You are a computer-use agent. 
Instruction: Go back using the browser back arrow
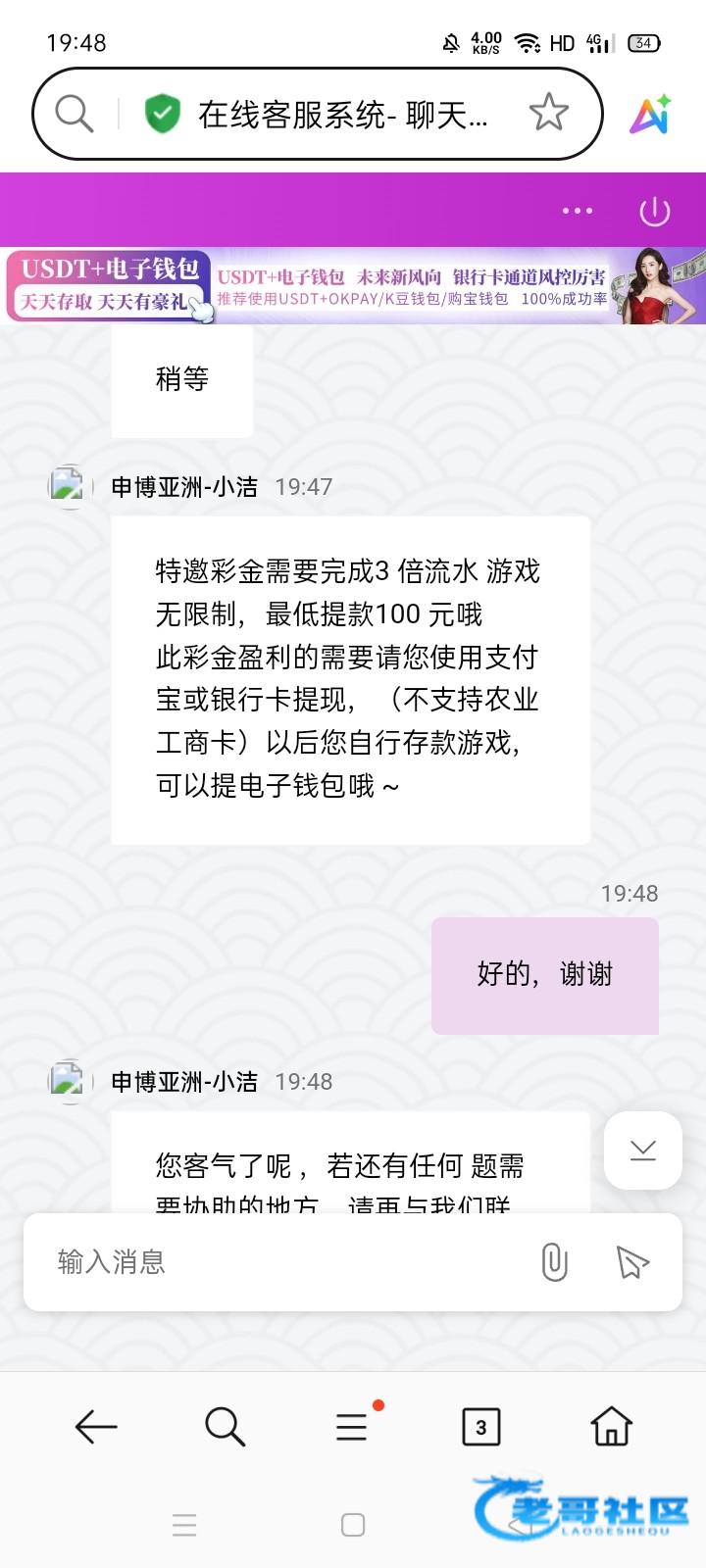click(96, 1427)
